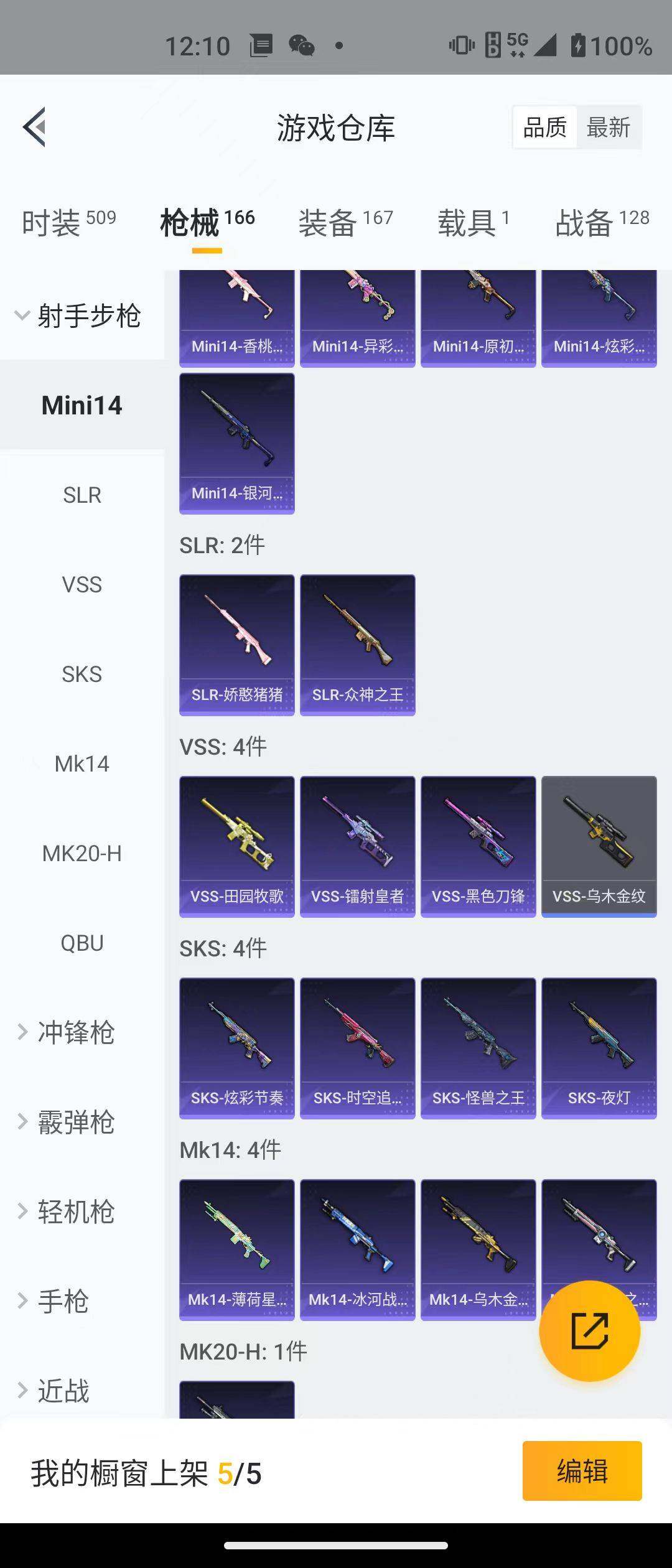This screenshot has width=672, height=1568.
Task: Sort items by 最新
Action: coord(608,128)
